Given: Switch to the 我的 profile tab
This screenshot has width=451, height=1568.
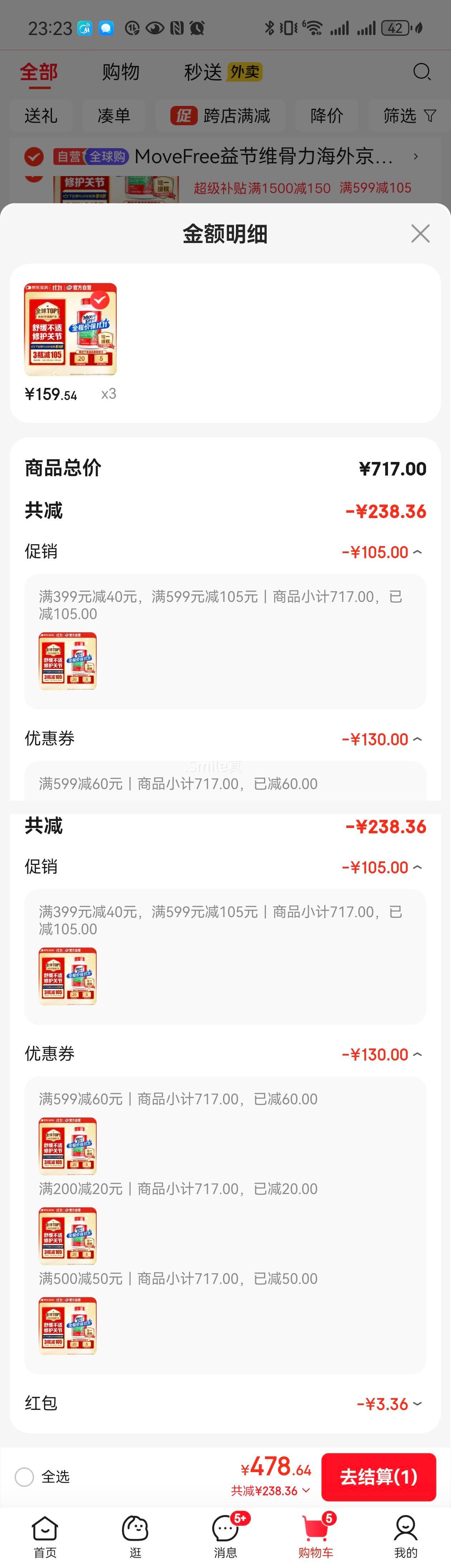Looking at the screenshot, I should [x=405, y=1536].
